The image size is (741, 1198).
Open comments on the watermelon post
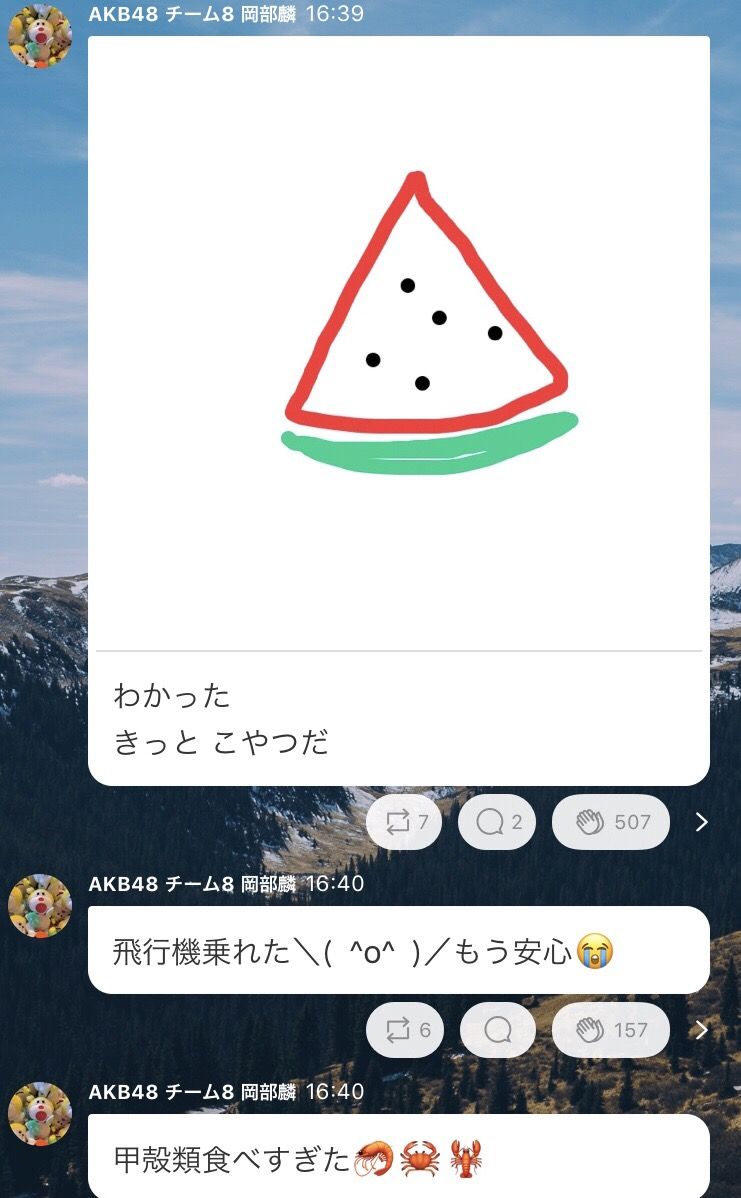coord(497,822)
